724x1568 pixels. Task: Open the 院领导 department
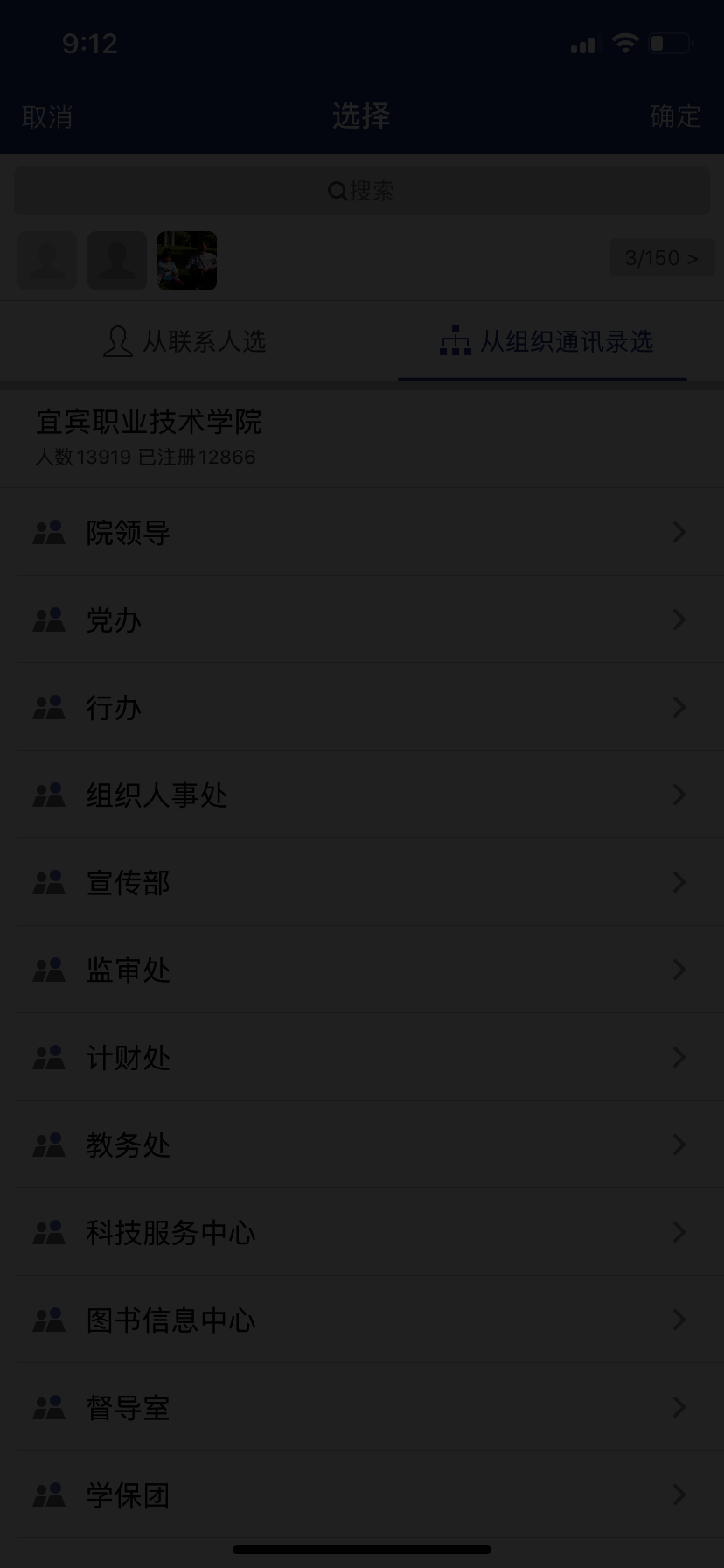(362, 532)
